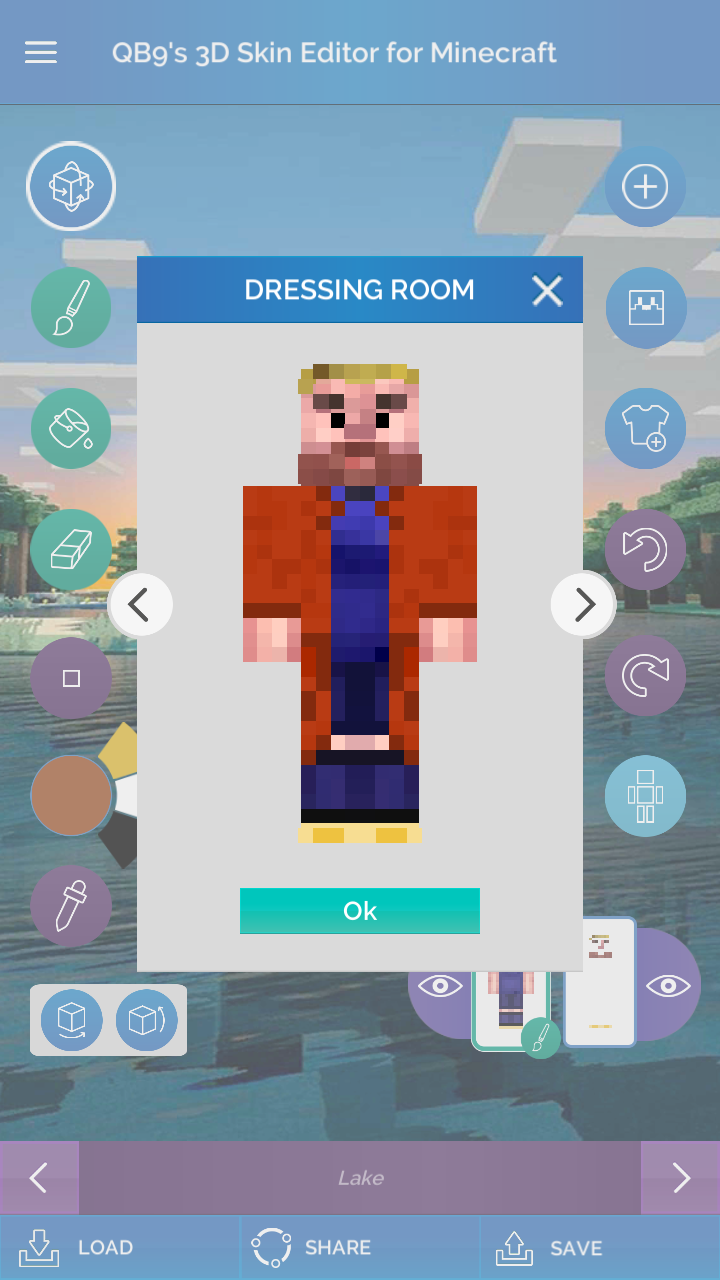Tap the undo arrow
This screenshot has height=1280, width=720.
click(645, 549)
